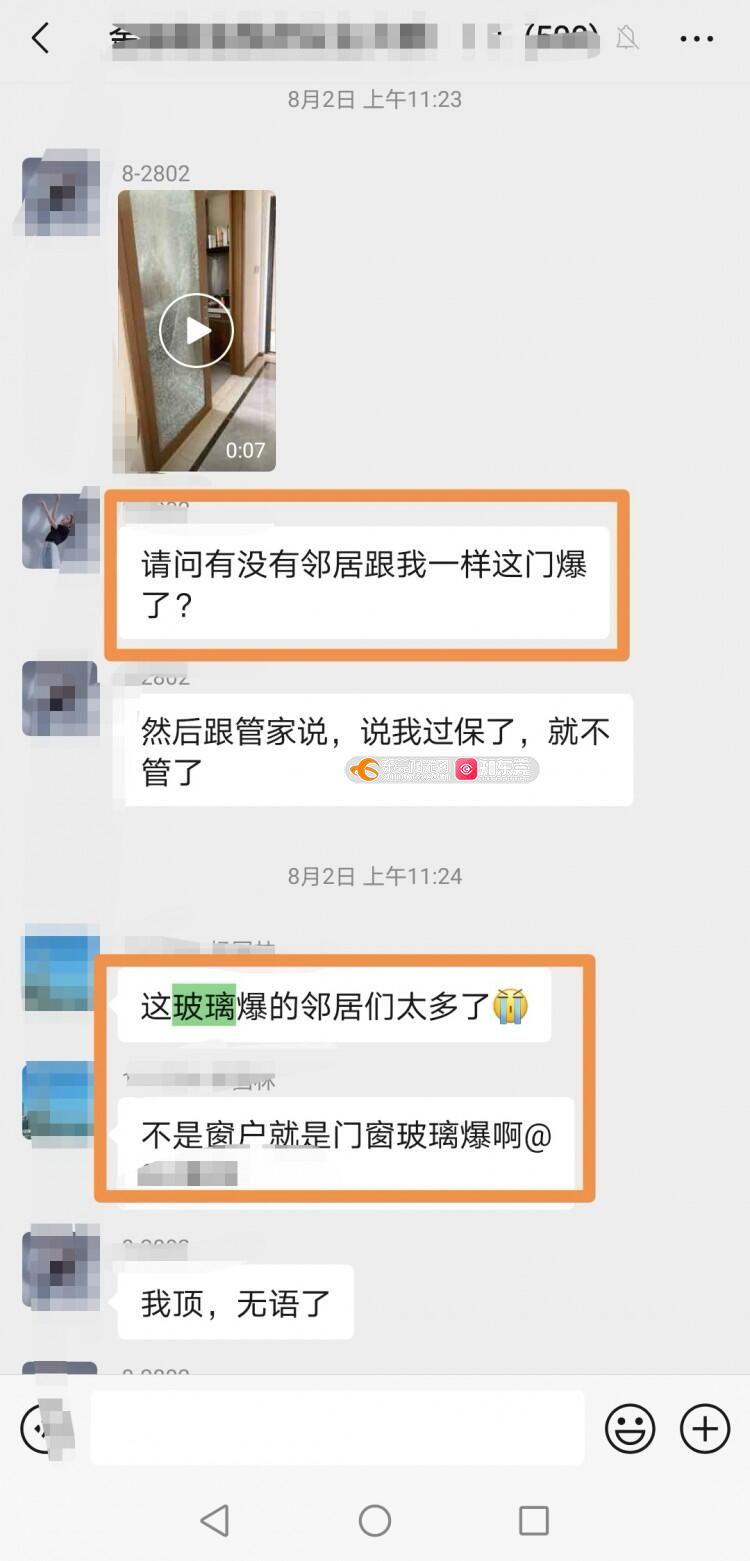
Task: Open the plus attachments menu
Action: point(705,1428)
